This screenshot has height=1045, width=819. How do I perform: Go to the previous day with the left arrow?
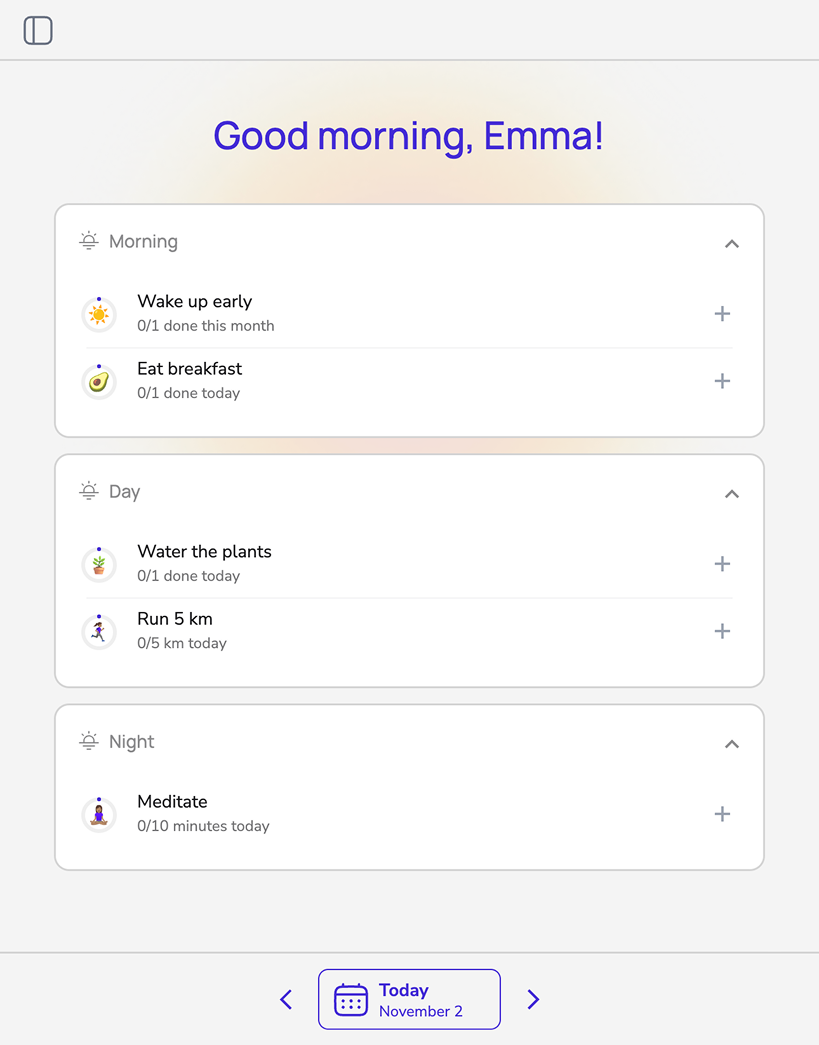[x=286, y=998]
